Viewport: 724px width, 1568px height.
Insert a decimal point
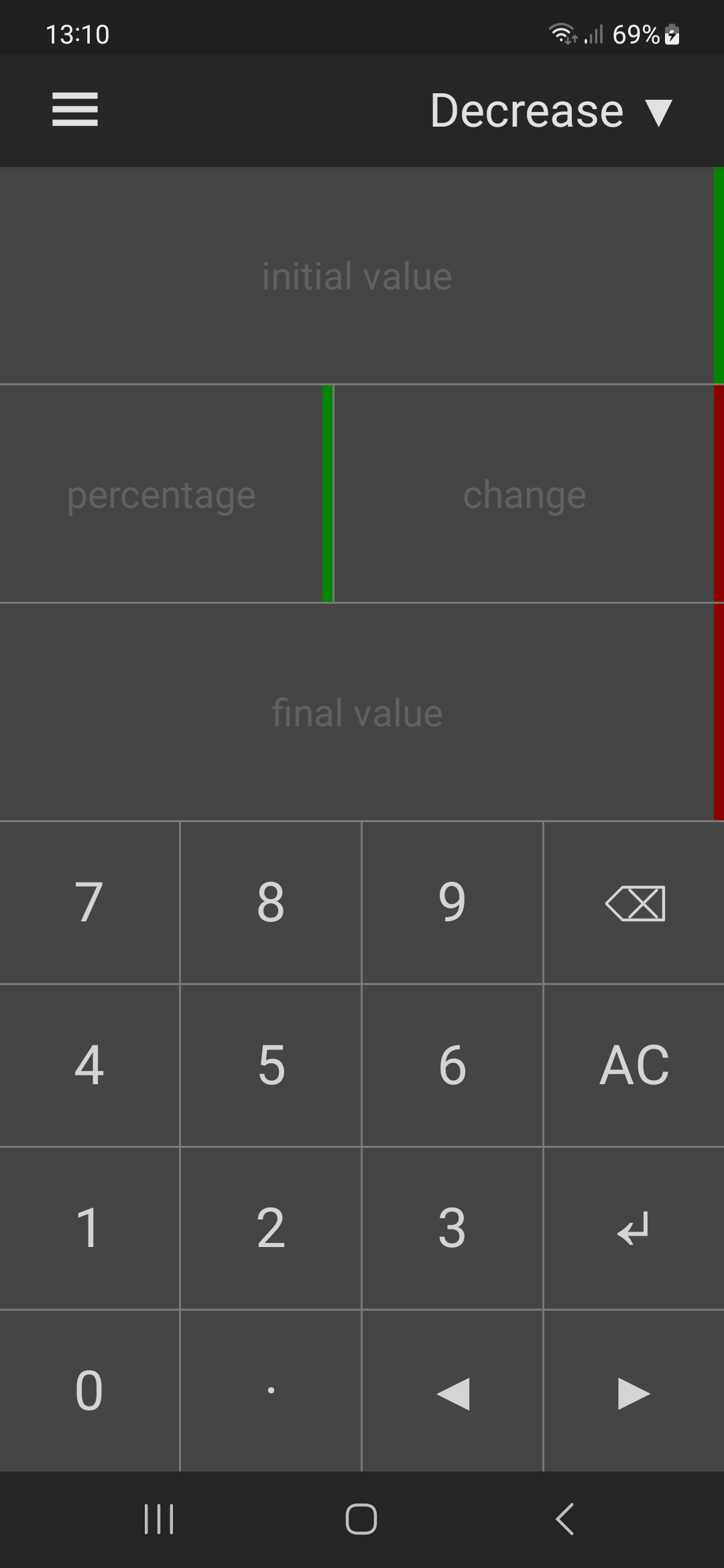pyautogui.click(x=271, y=1391)
